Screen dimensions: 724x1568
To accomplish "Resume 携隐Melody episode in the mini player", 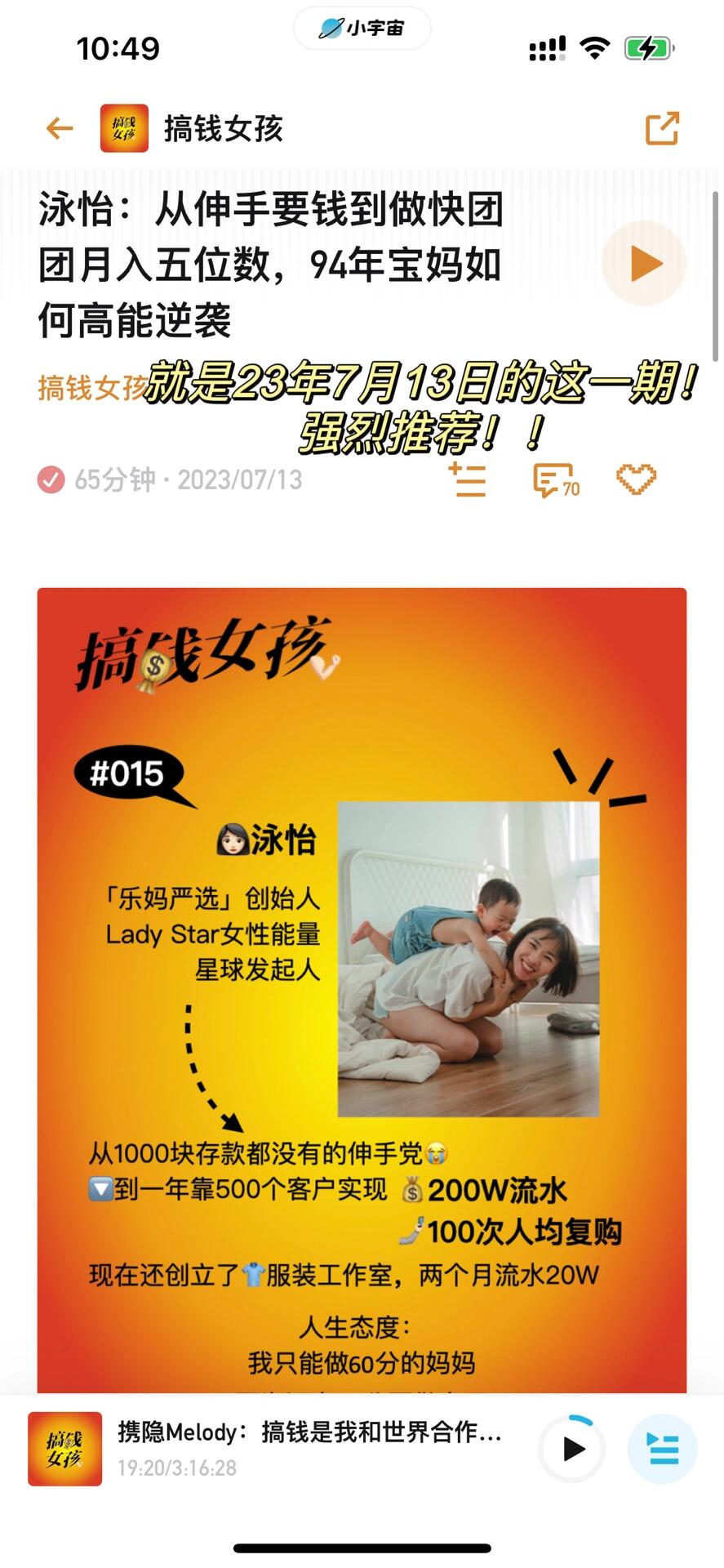I will click(572, 1449).
